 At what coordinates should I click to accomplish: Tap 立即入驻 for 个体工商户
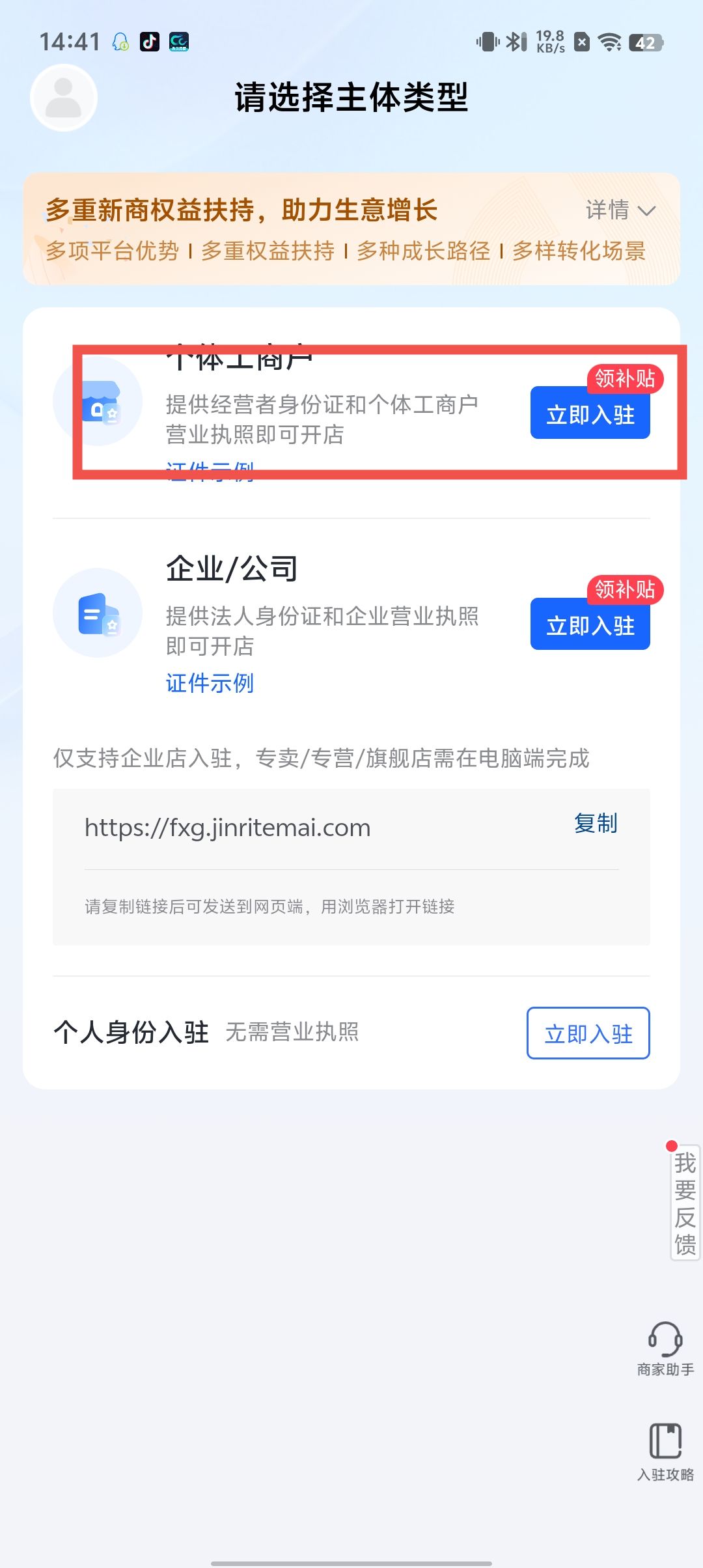[x=590, y=414]
